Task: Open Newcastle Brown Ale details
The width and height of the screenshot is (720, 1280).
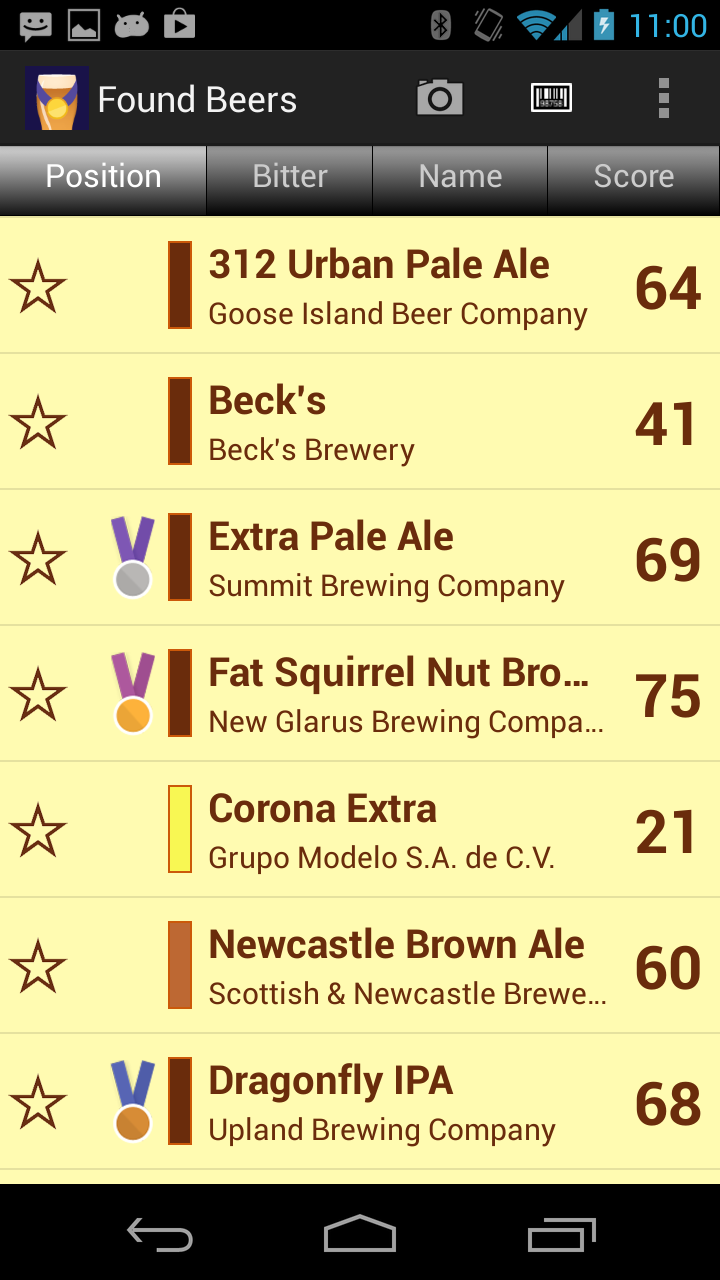Action: [x=400, y=966]
